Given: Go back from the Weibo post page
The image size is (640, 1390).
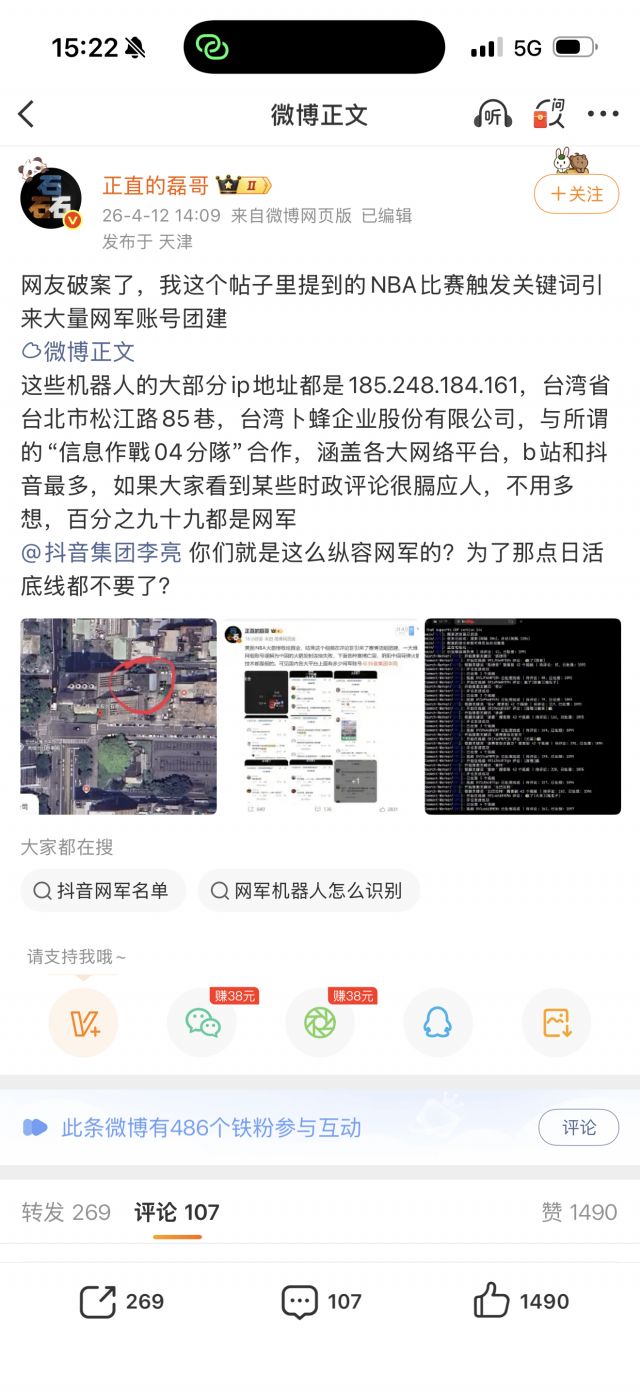Looking at the screenshot, I should pos(27,114).
